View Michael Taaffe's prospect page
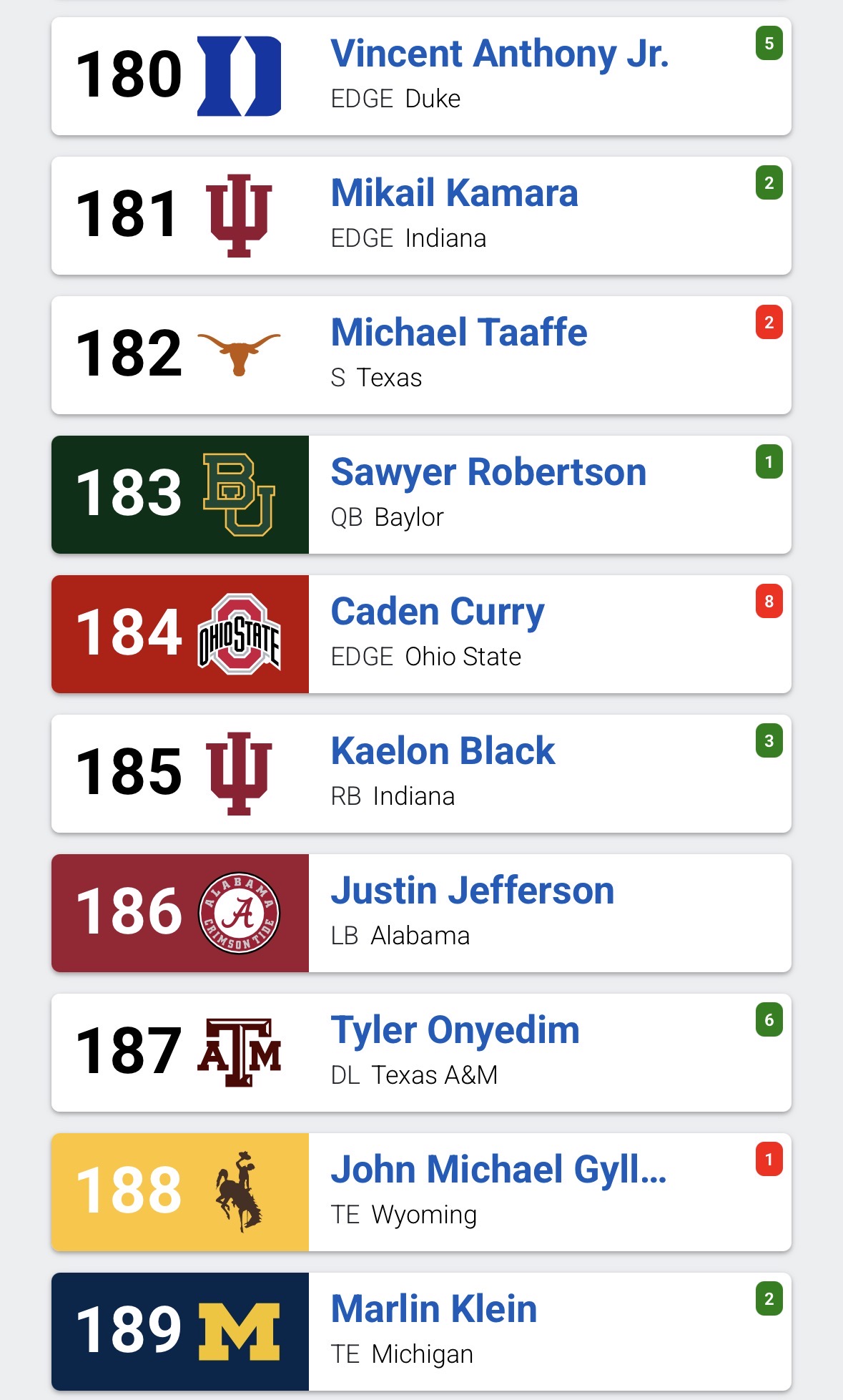The image size is (843, 1400). click(458, 334)
